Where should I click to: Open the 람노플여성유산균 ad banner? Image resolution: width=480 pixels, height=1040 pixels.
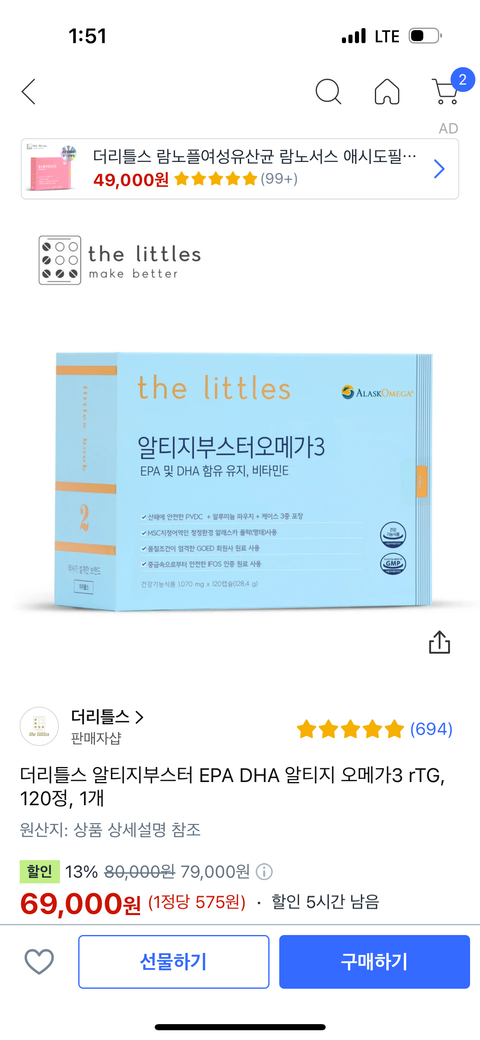tap(240, 169)
